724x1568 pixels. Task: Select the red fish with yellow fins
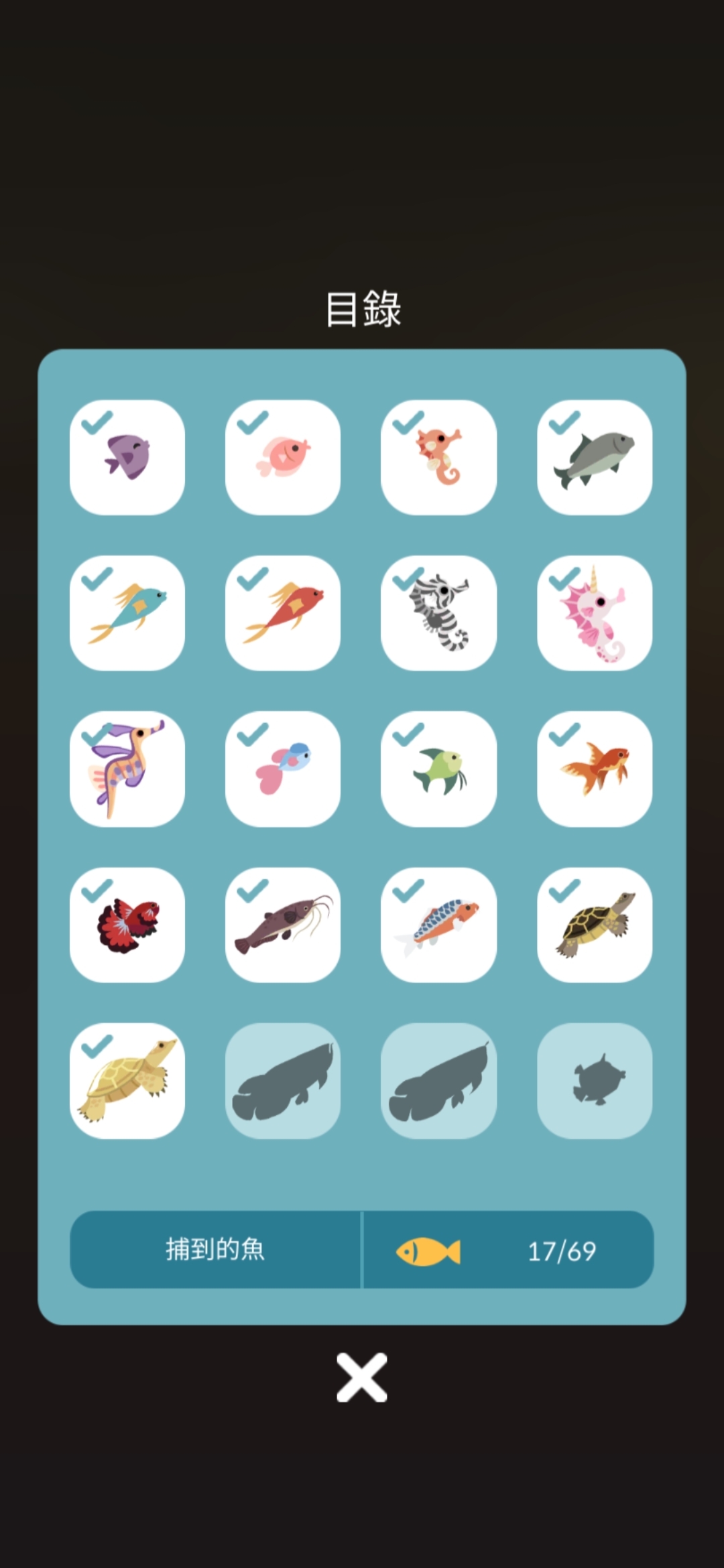pos(282,613)
